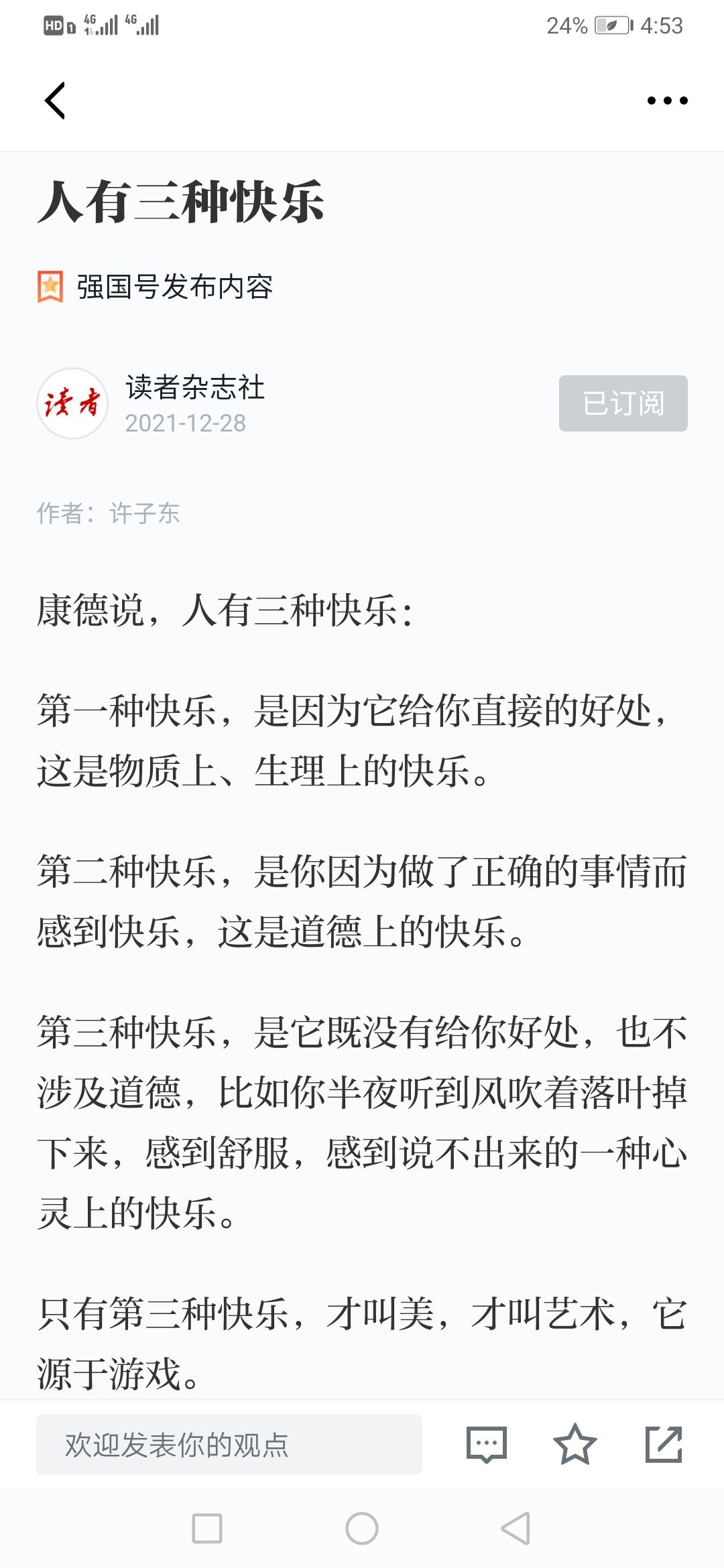Go back using the top-left arrow
The height and width of the screenshot is (1568, 724).
point(55,101)
